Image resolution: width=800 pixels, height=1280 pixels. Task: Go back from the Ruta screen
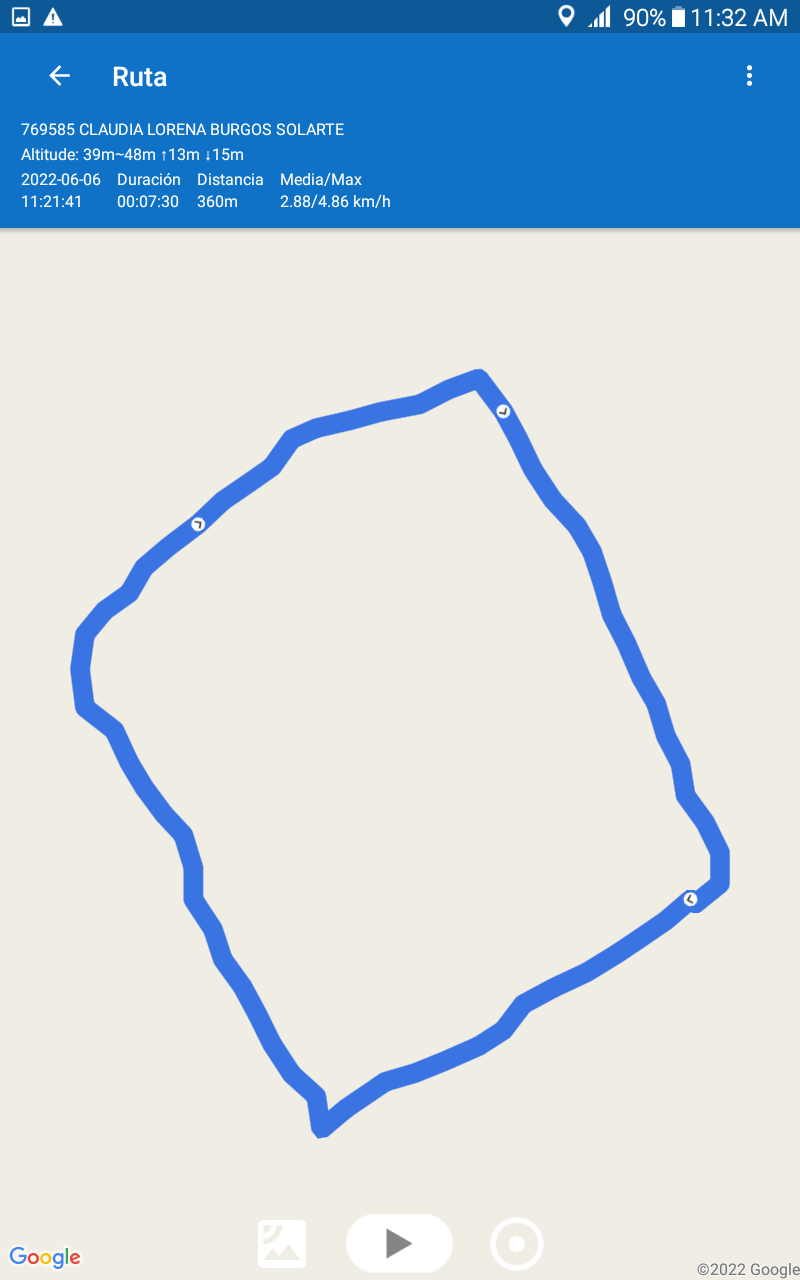point(59,76)
